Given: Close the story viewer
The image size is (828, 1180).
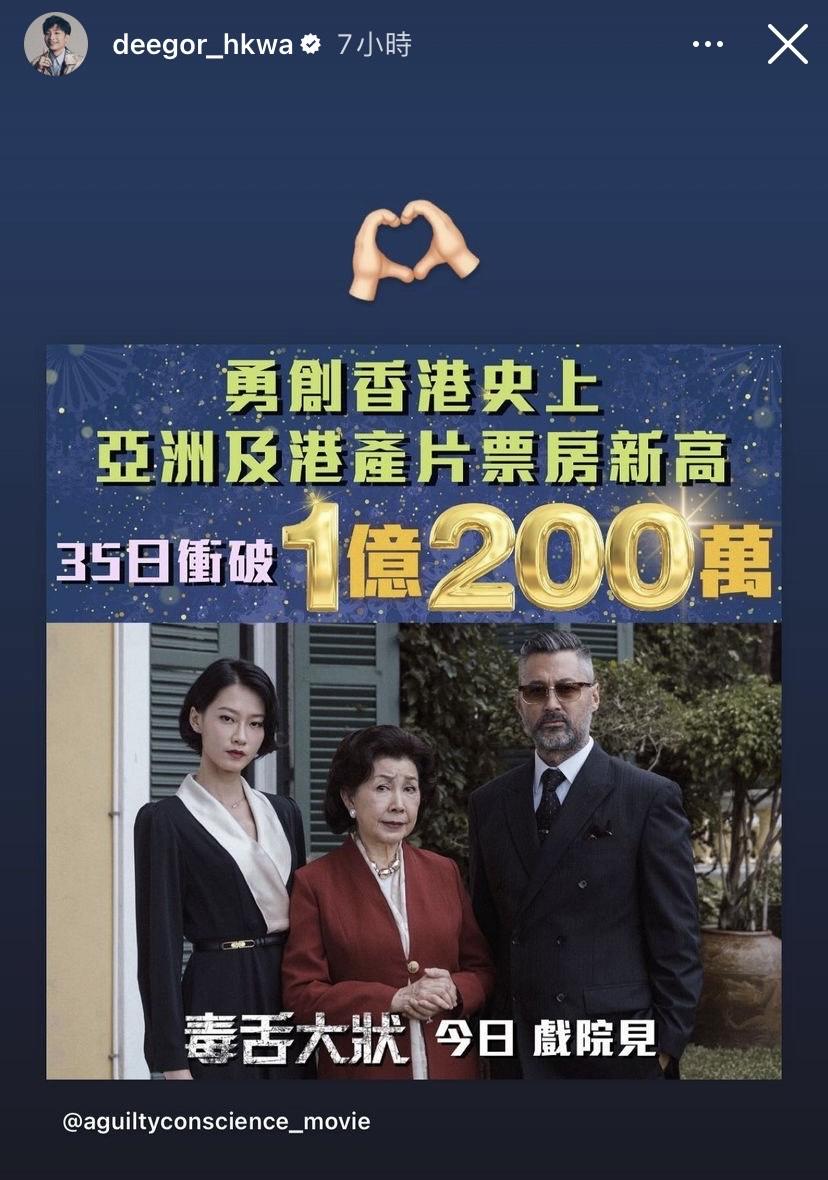Looking at the screenshot, I should pos(787,44).
